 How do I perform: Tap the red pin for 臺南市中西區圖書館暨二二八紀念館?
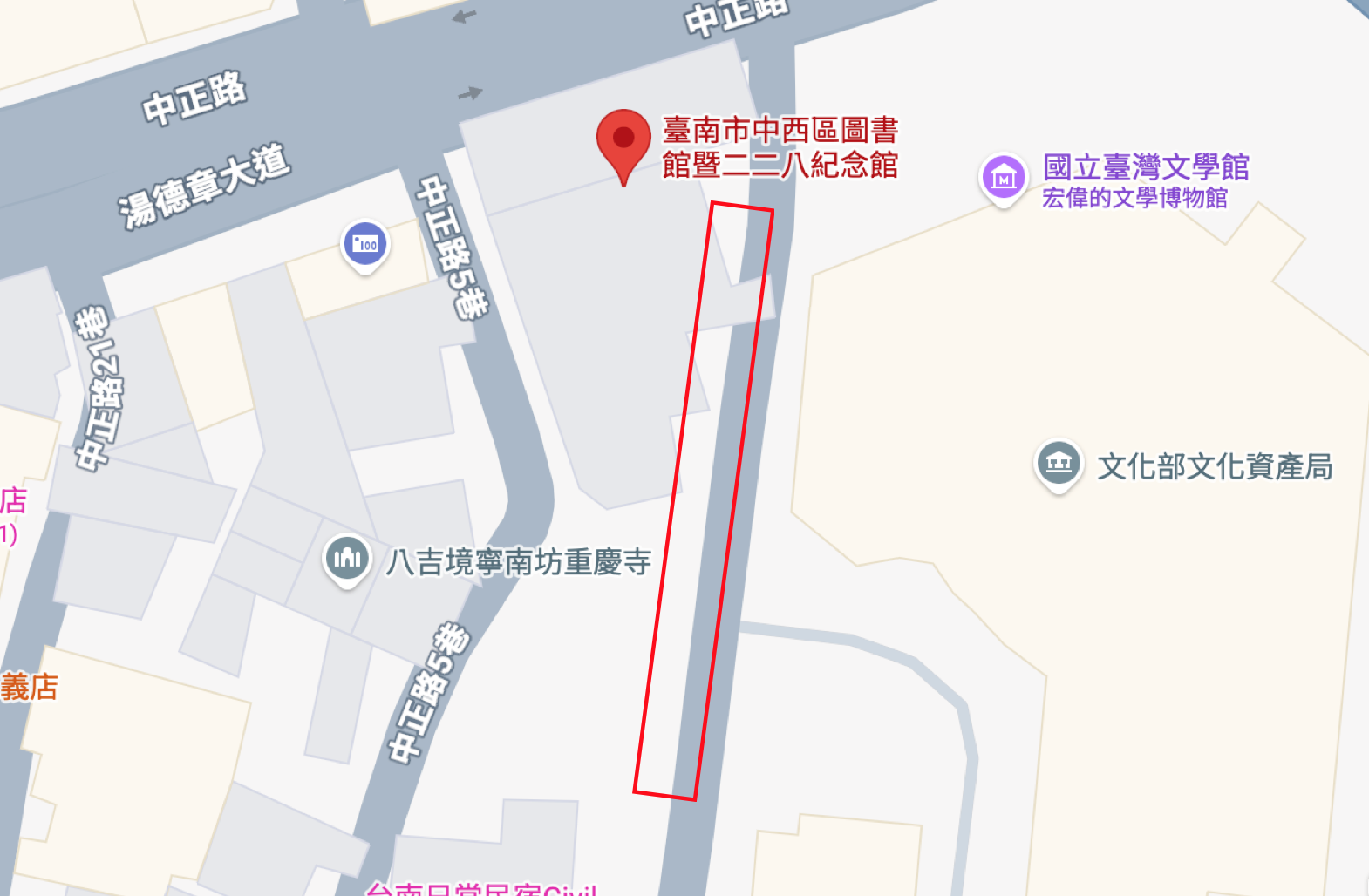pyautogui.click(x=623, y=146)
